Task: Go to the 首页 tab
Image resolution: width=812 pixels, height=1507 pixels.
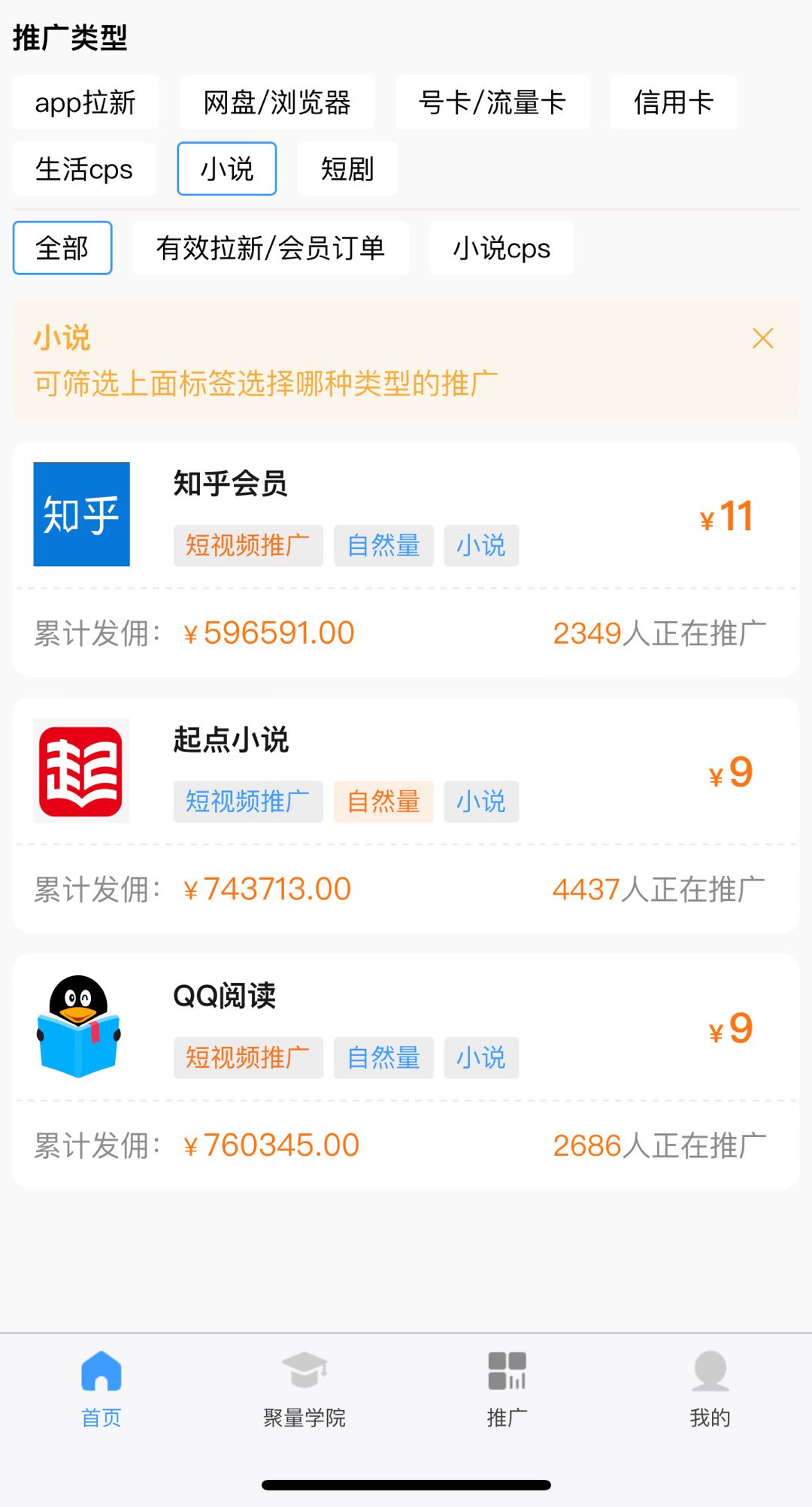Action: tap(101, 1390)
